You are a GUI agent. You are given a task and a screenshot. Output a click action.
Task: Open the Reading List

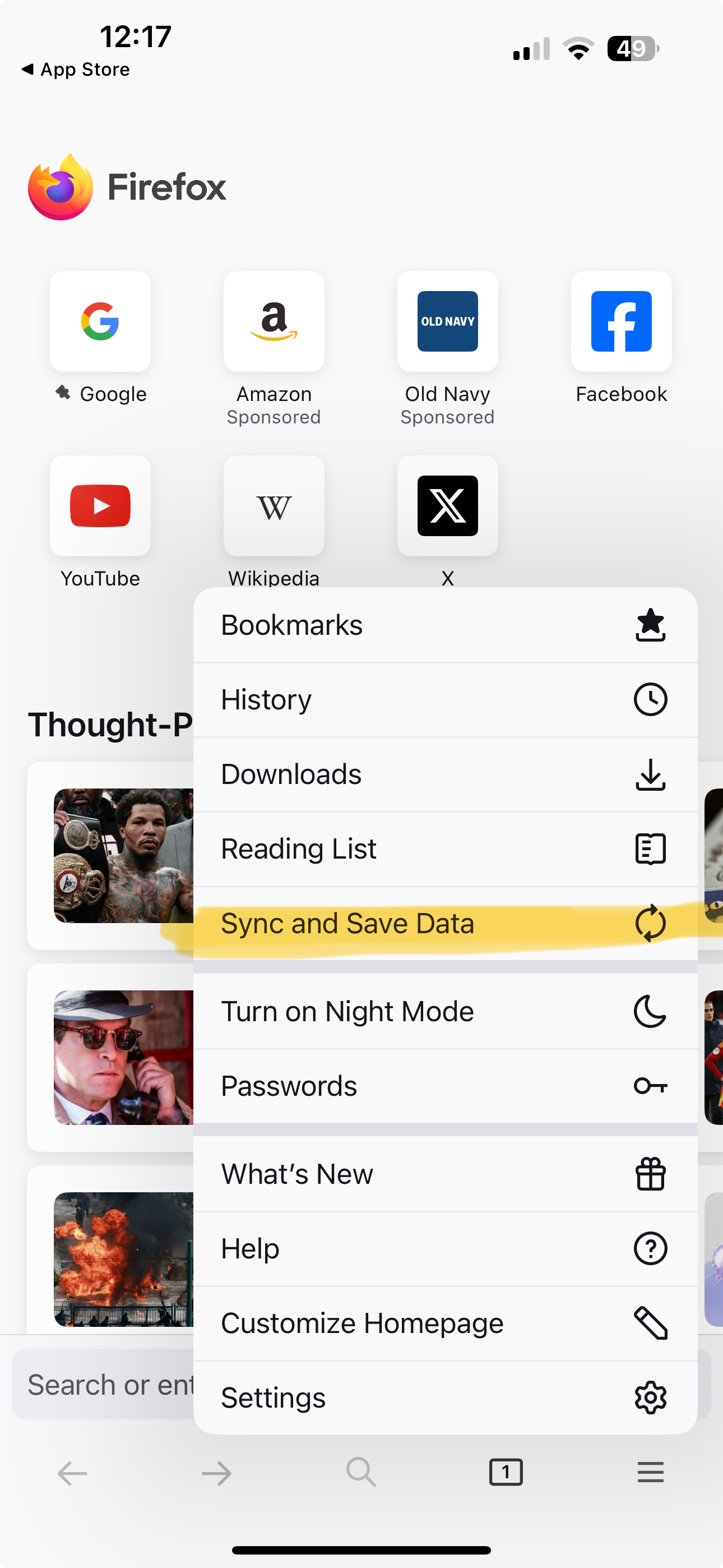pyautogui.click(x=444, y=849)
